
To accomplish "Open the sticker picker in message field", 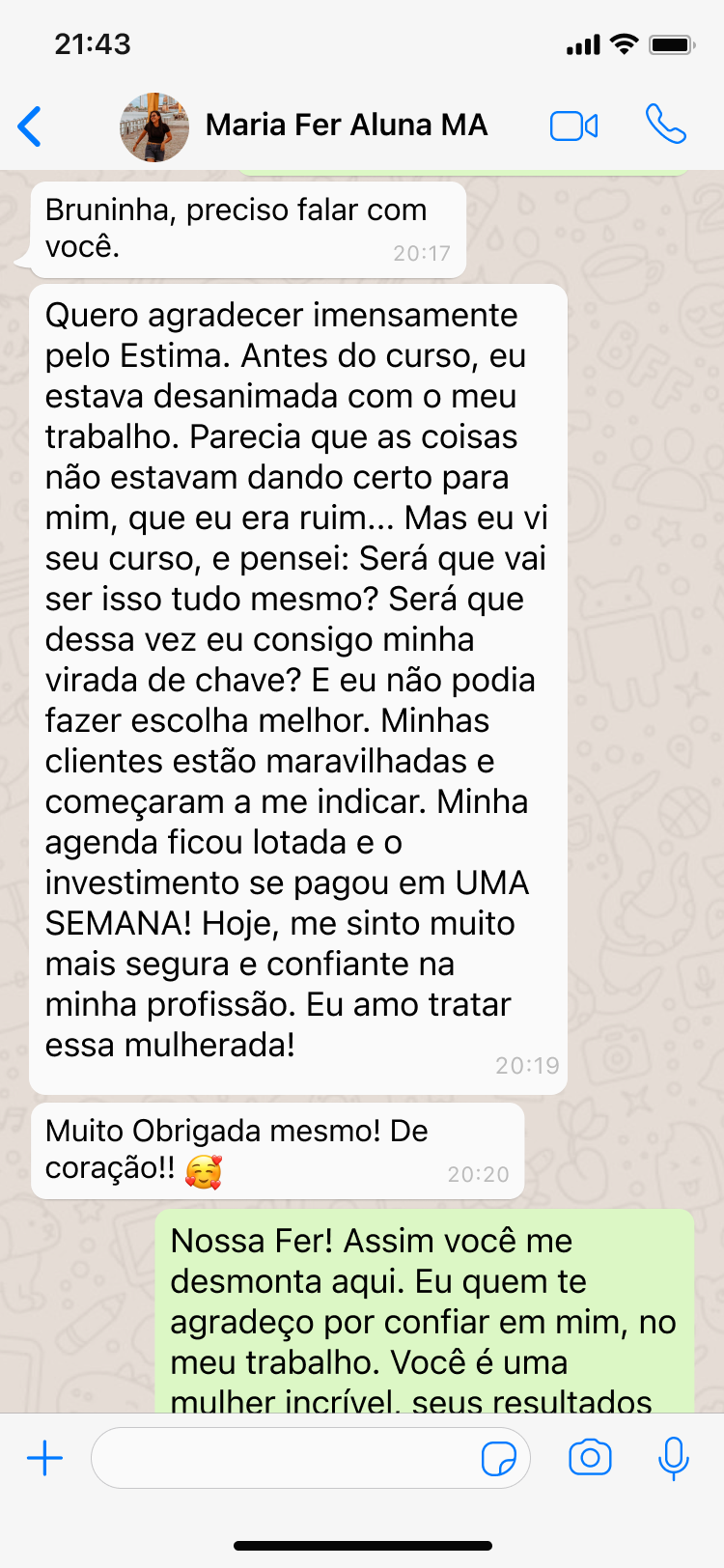I will pyautogui.click(x=498, y=1459).
